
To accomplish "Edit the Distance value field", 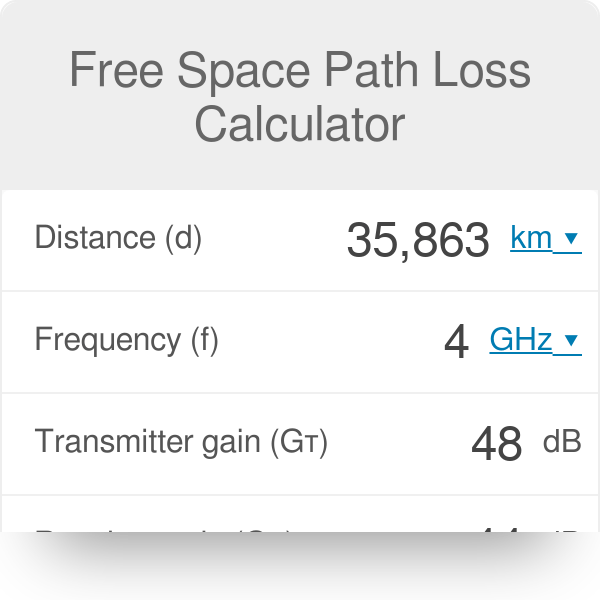I will [418, 240].
